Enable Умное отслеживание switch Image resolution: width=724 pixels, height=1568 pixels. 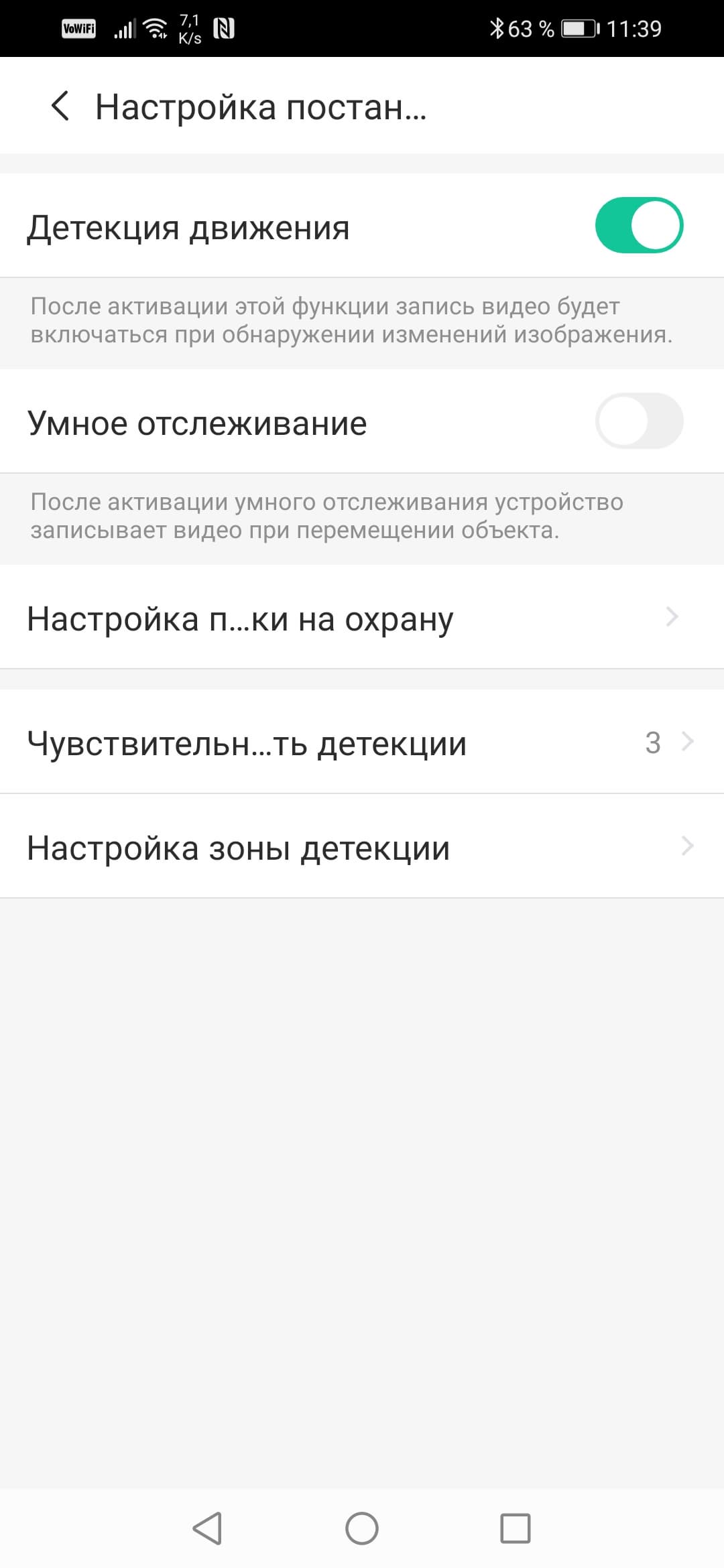click(638, 421)
